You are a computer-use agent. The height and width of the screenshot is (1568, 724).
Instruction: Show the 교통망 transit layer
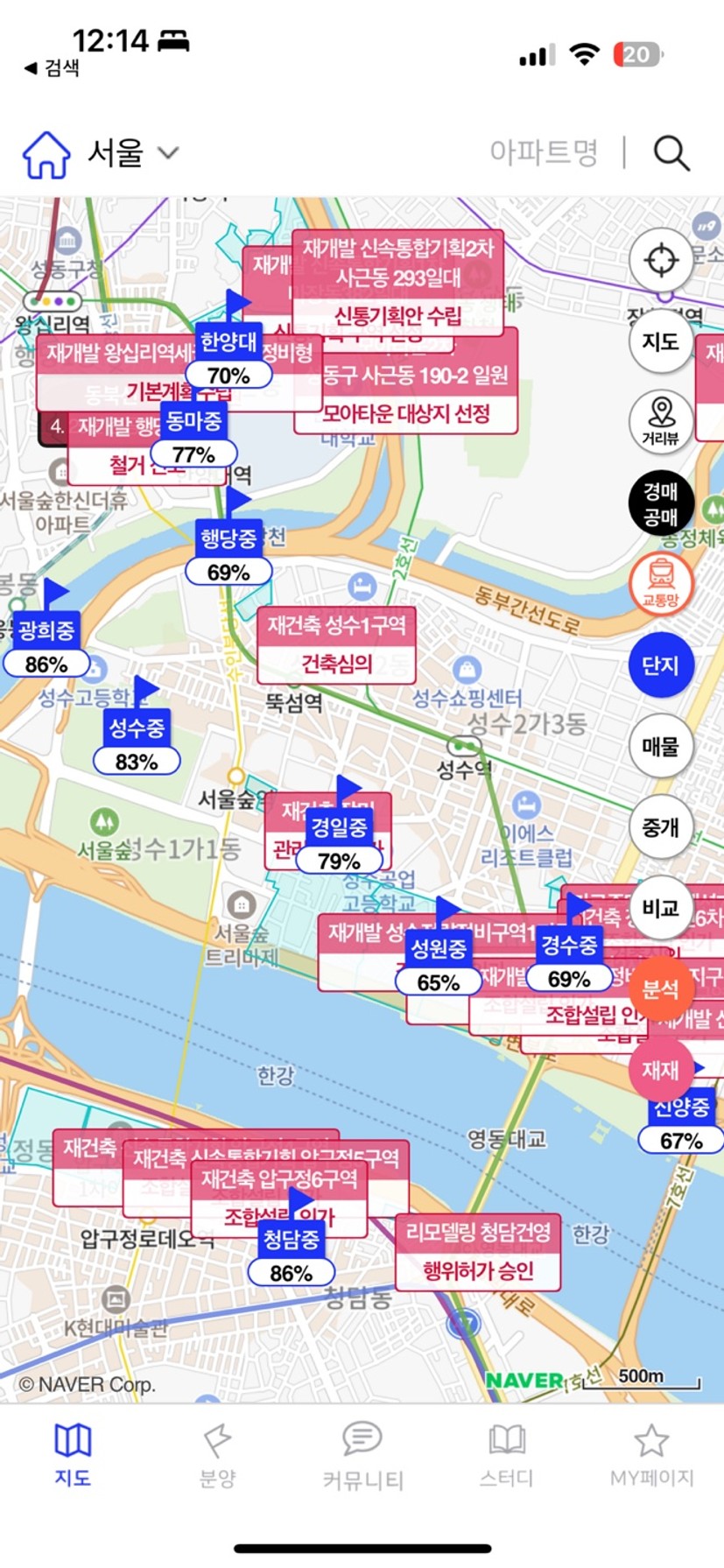(661, 584)
